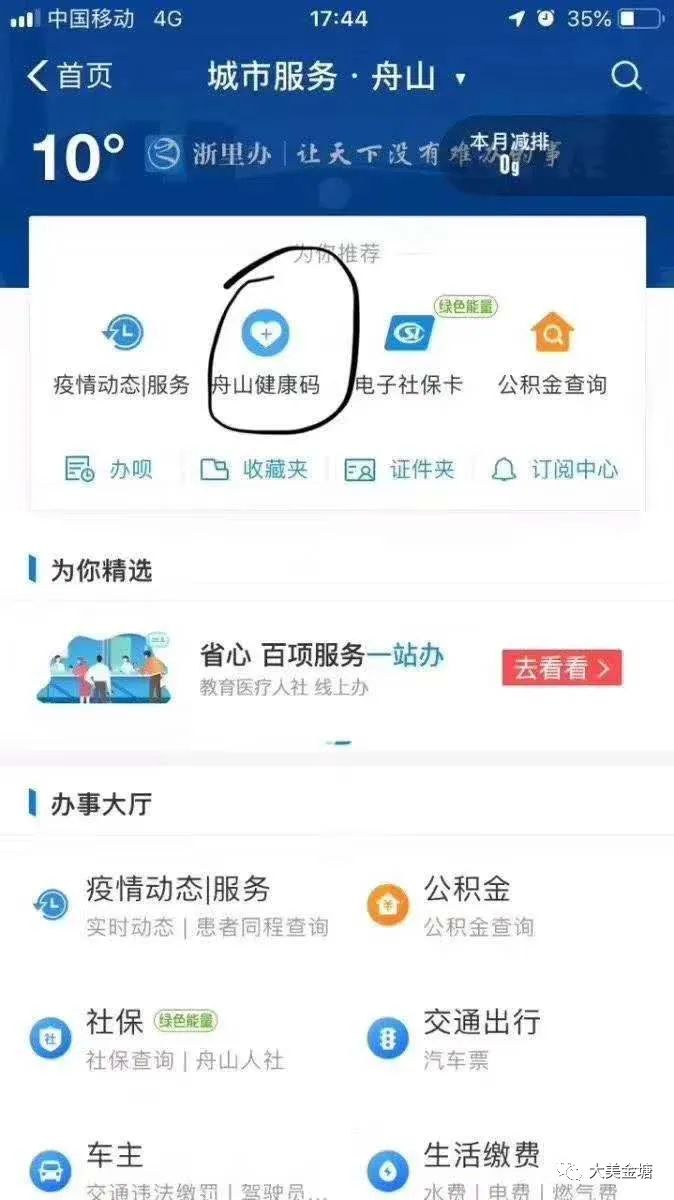Image resolution: width=674 pixels, height=1200 pixels.
Task: Open the search magnifier icon
Action: point(626,76)
